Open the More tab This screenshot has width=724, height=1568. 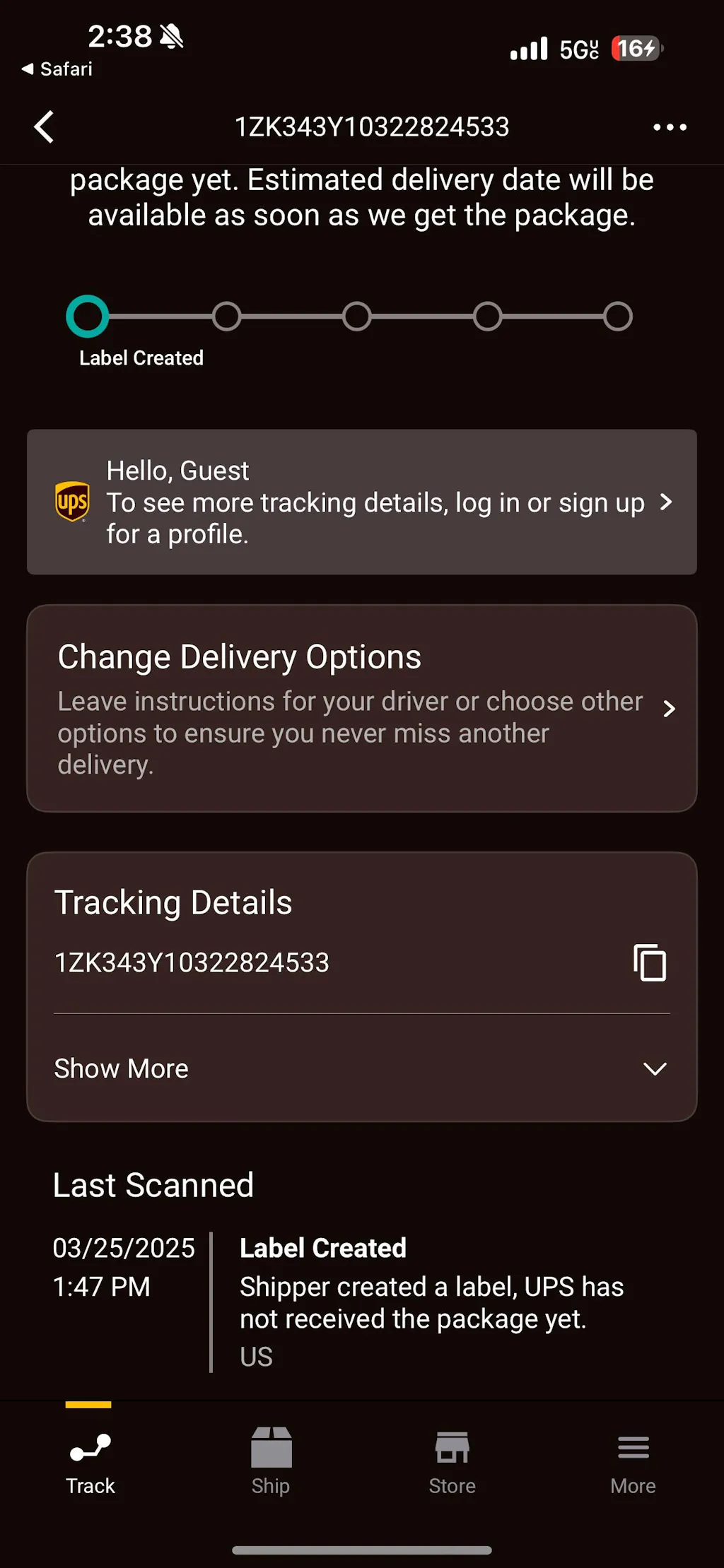coord(633,1460)
